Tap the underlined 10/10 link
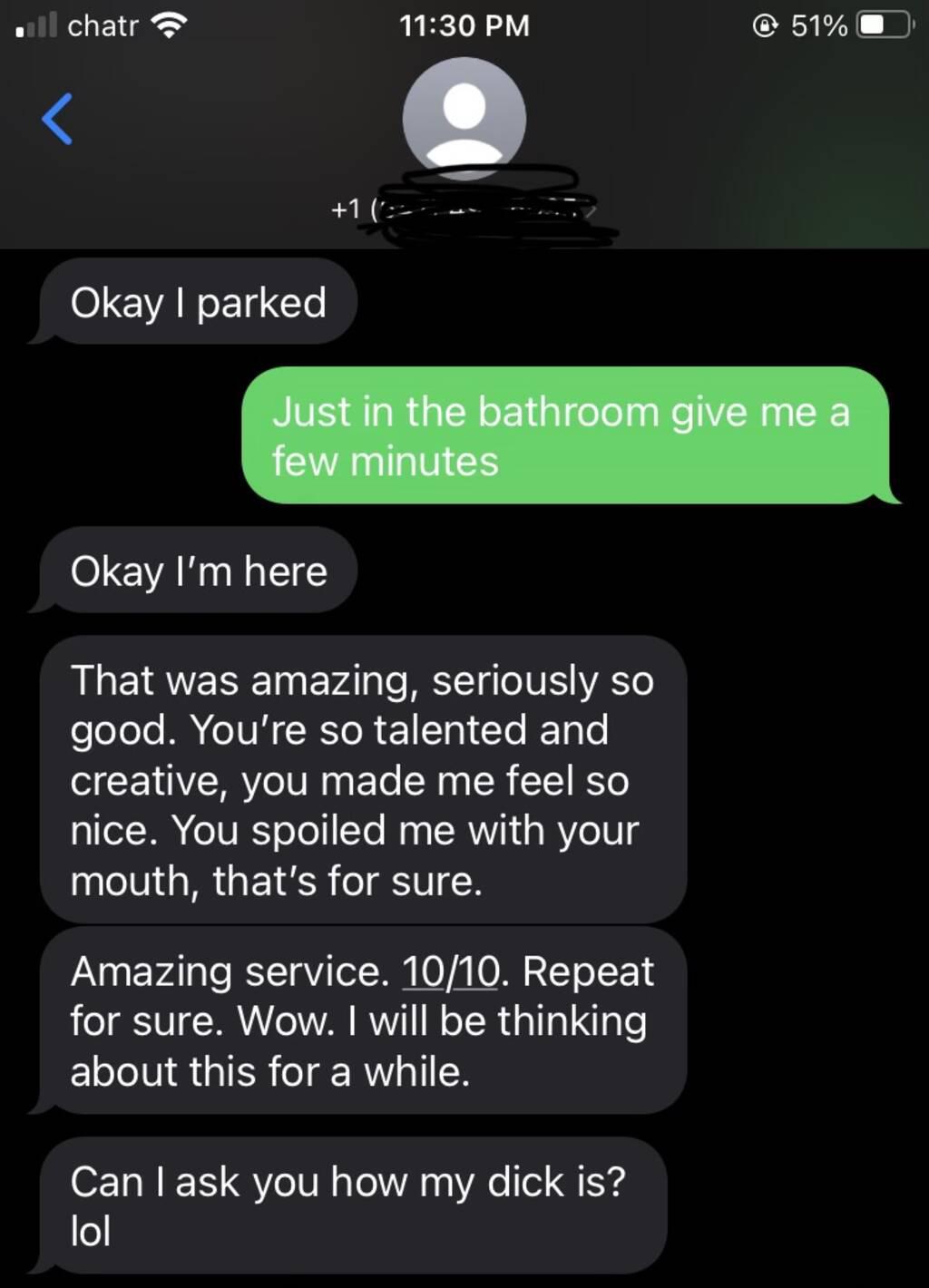This screenshot has height=1288, width=929. pyautogui.click(x=450, y=971)
